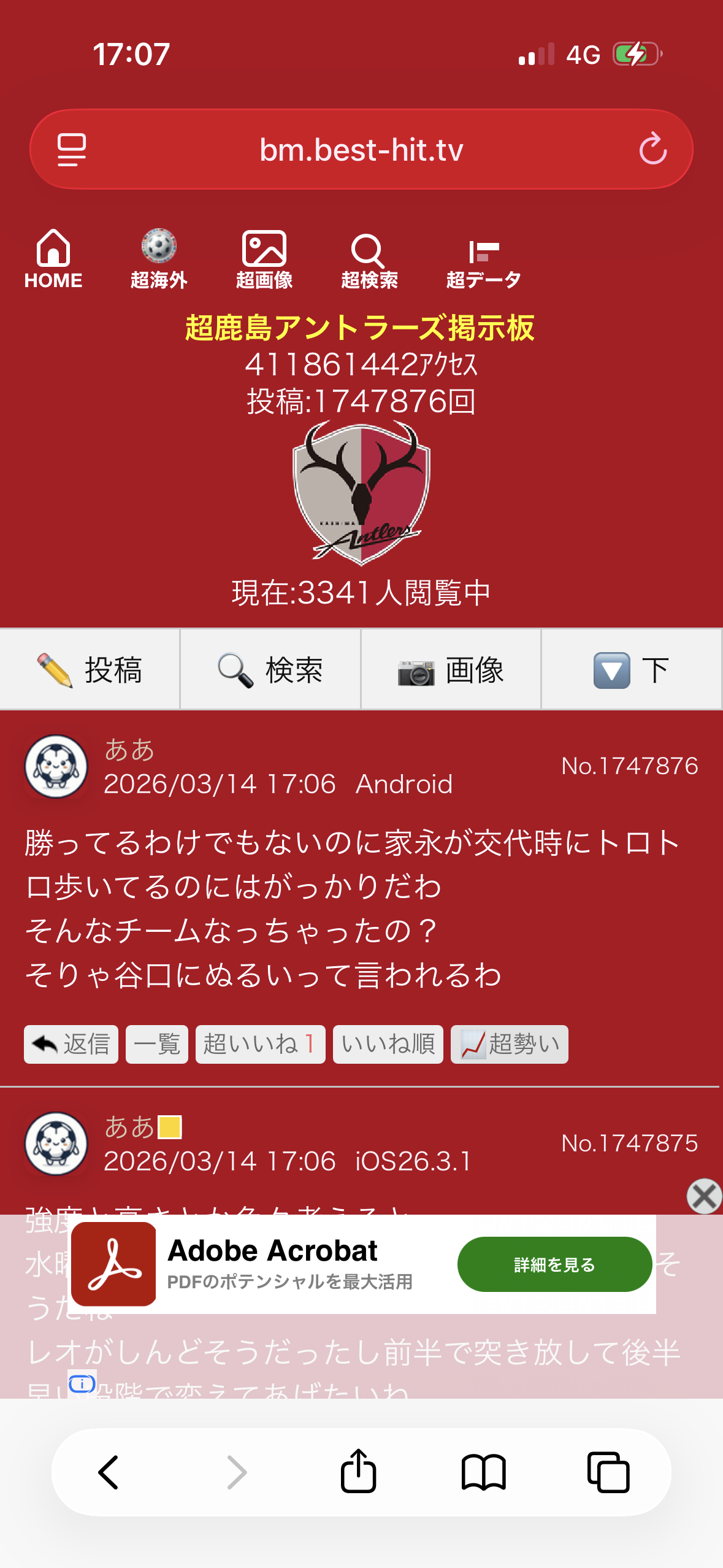Tap 一覧 under post No.1747876
Screen dimensions: 723x1568
[x=157, y=1044]
